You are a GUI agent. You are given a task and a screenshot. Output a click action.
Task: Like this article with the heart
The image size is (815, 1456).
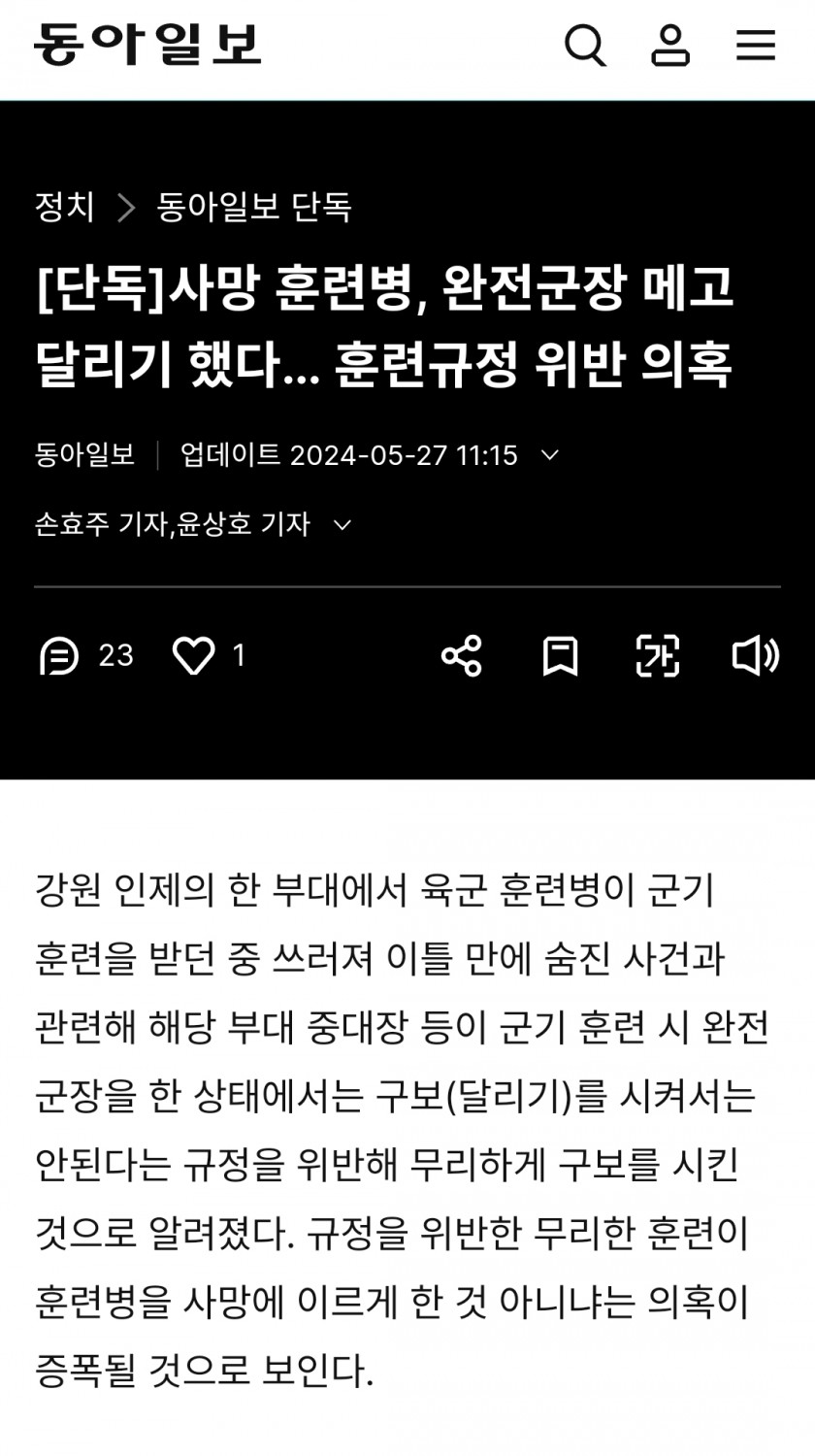tap(193, 656)
